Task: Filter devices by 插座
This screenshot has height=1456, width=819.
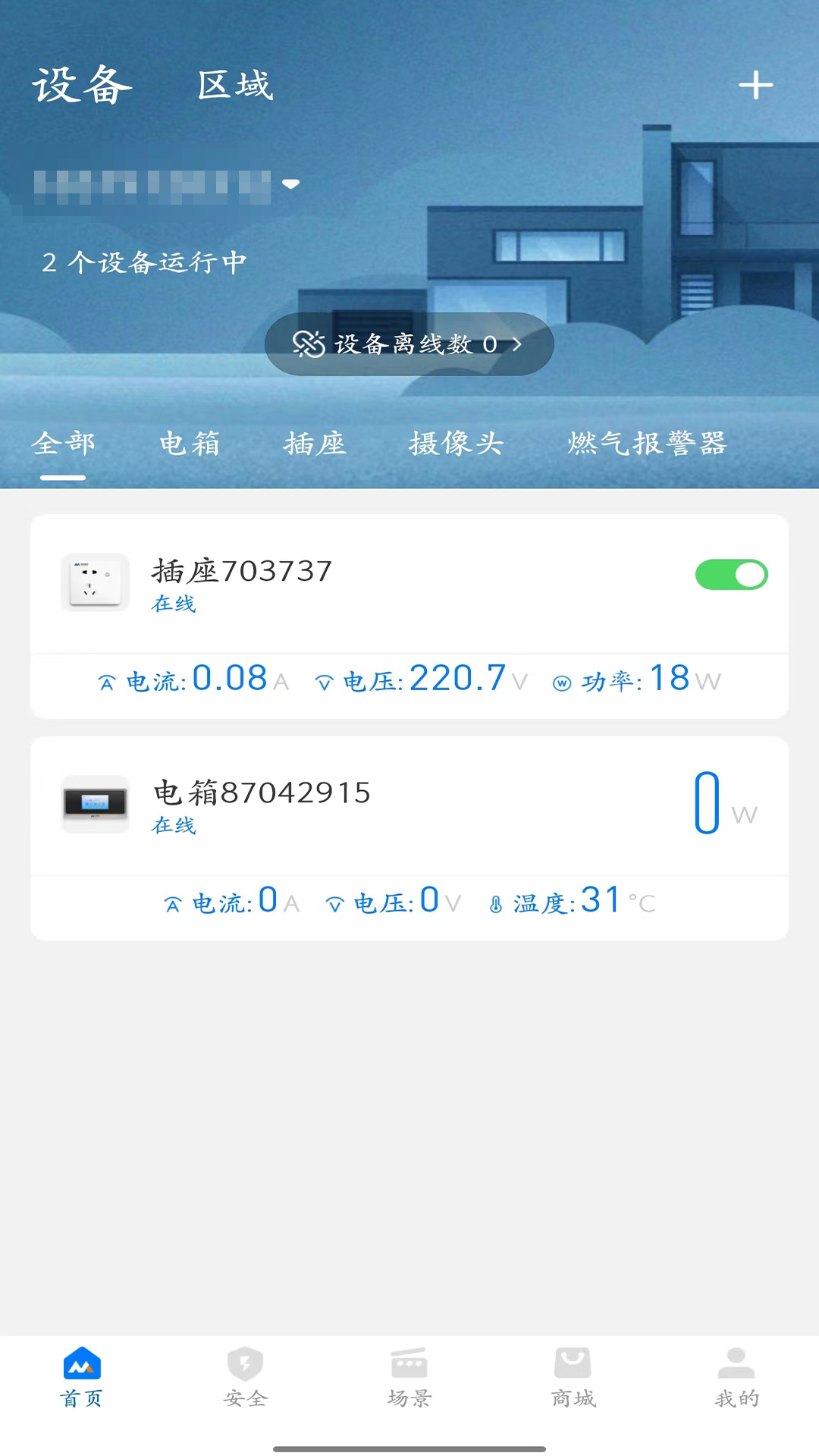Action: 315,444
